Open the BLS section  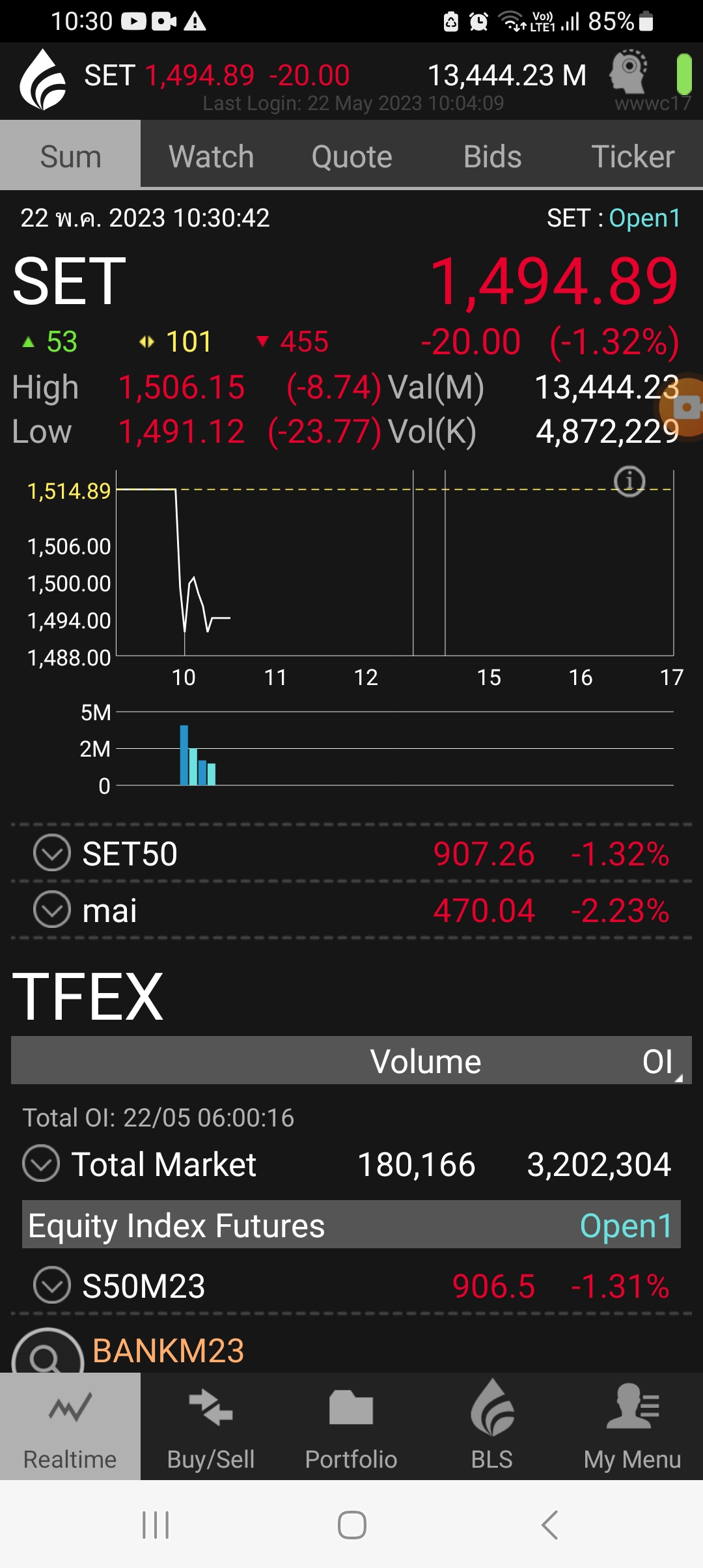[x=492, y=1427]
